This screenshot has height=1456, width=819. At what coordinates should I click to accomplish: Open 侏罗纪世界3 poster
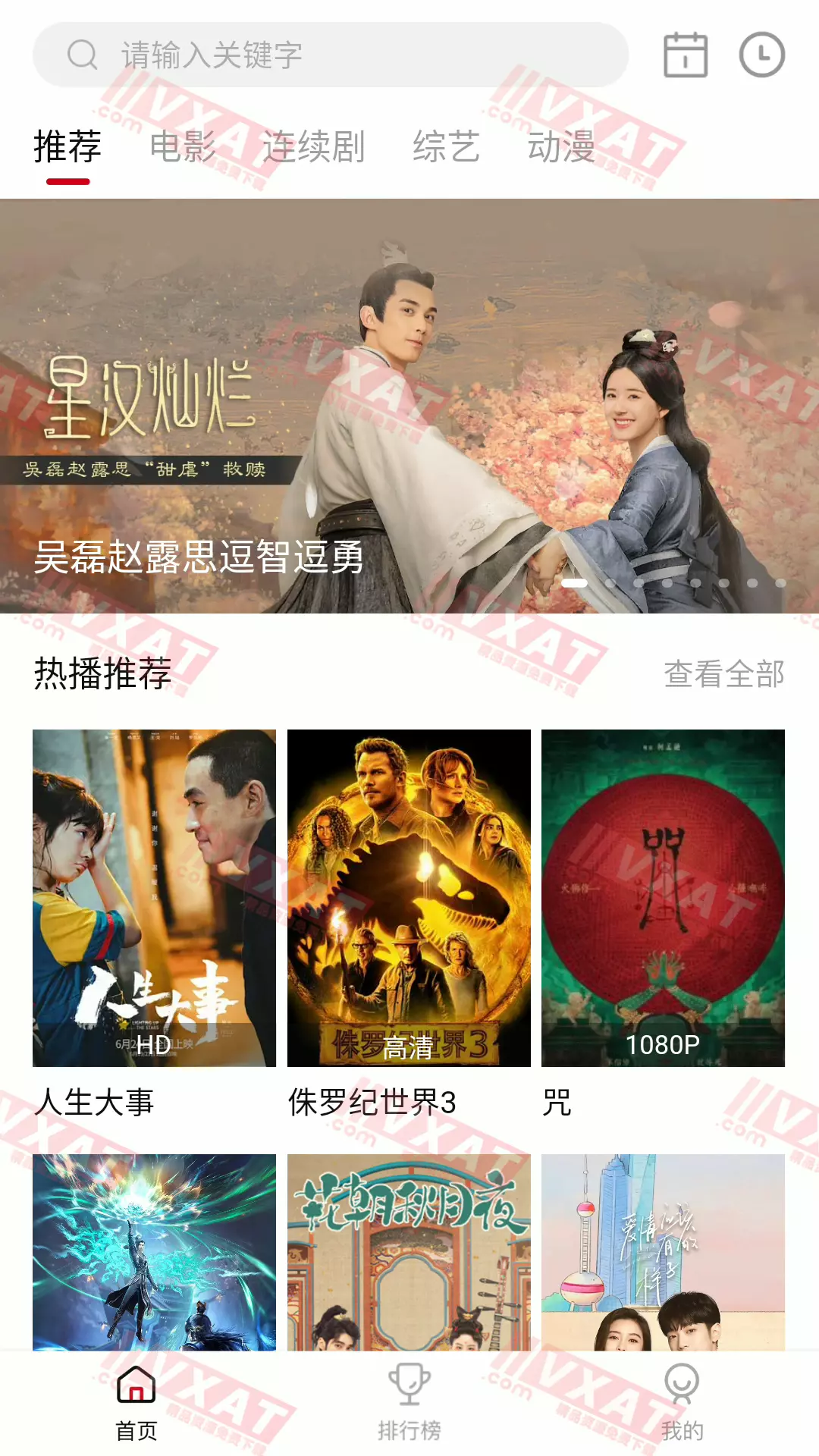click(x=409, y=898)
